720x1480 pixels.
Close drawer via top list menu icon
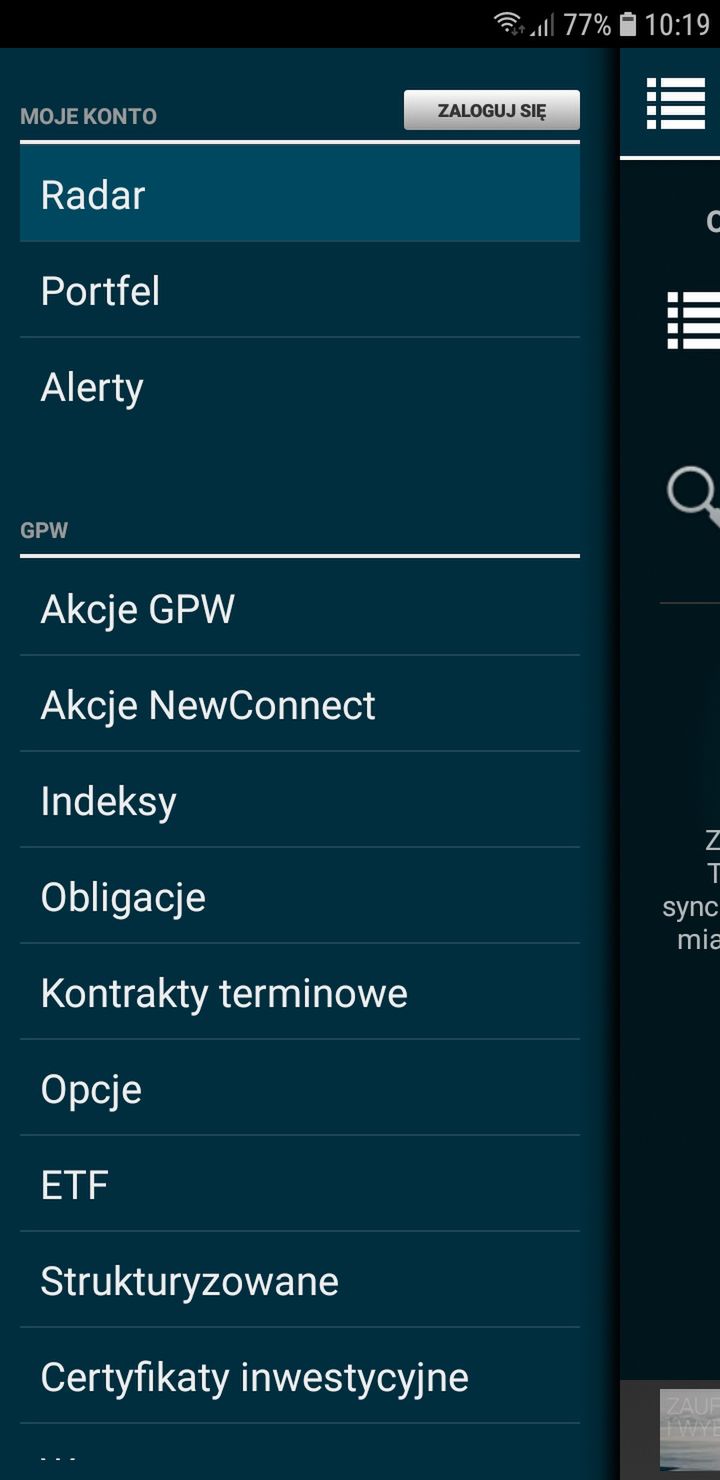click(676, 103)
